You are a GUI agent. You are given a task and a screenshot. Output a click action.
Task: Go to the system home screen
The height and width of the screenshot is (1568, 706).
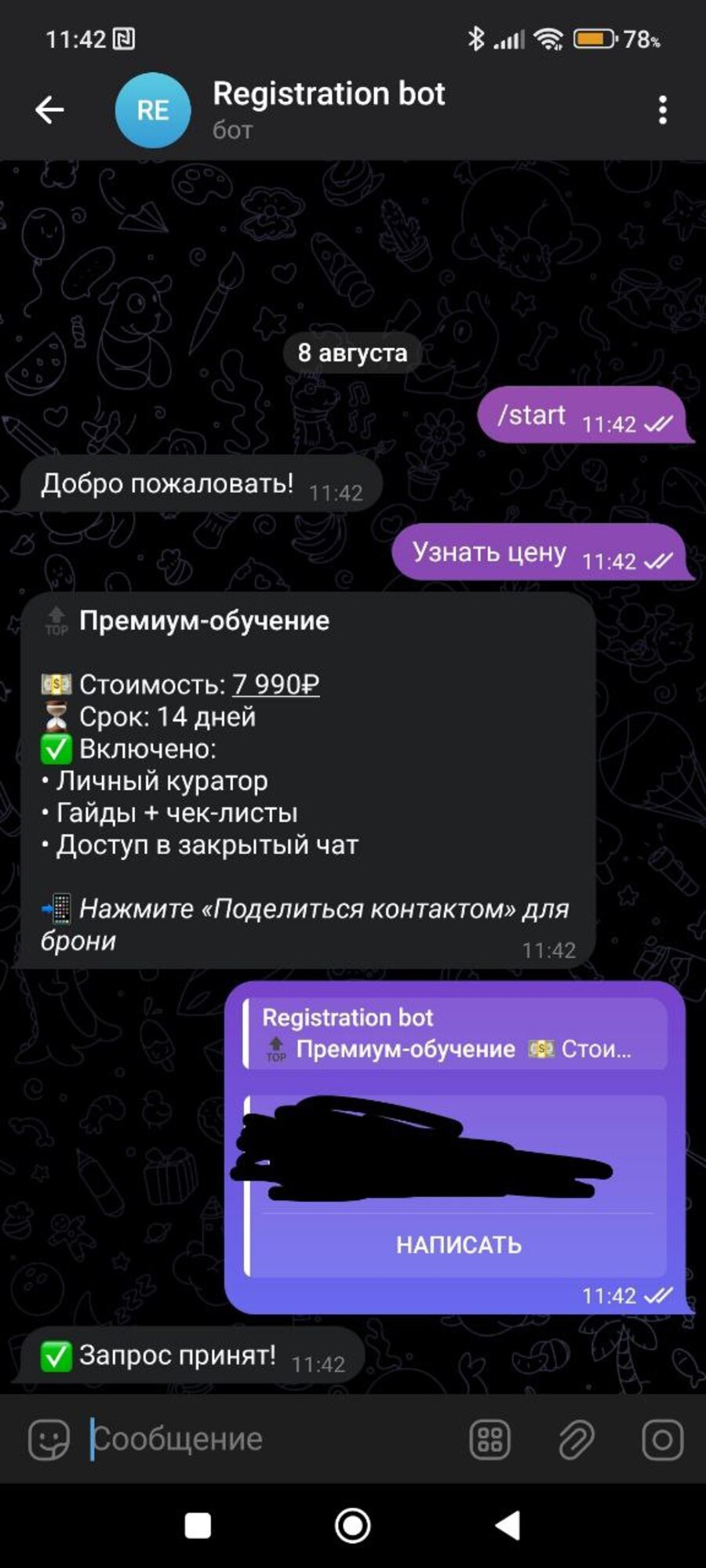(x=353, y=1526)
